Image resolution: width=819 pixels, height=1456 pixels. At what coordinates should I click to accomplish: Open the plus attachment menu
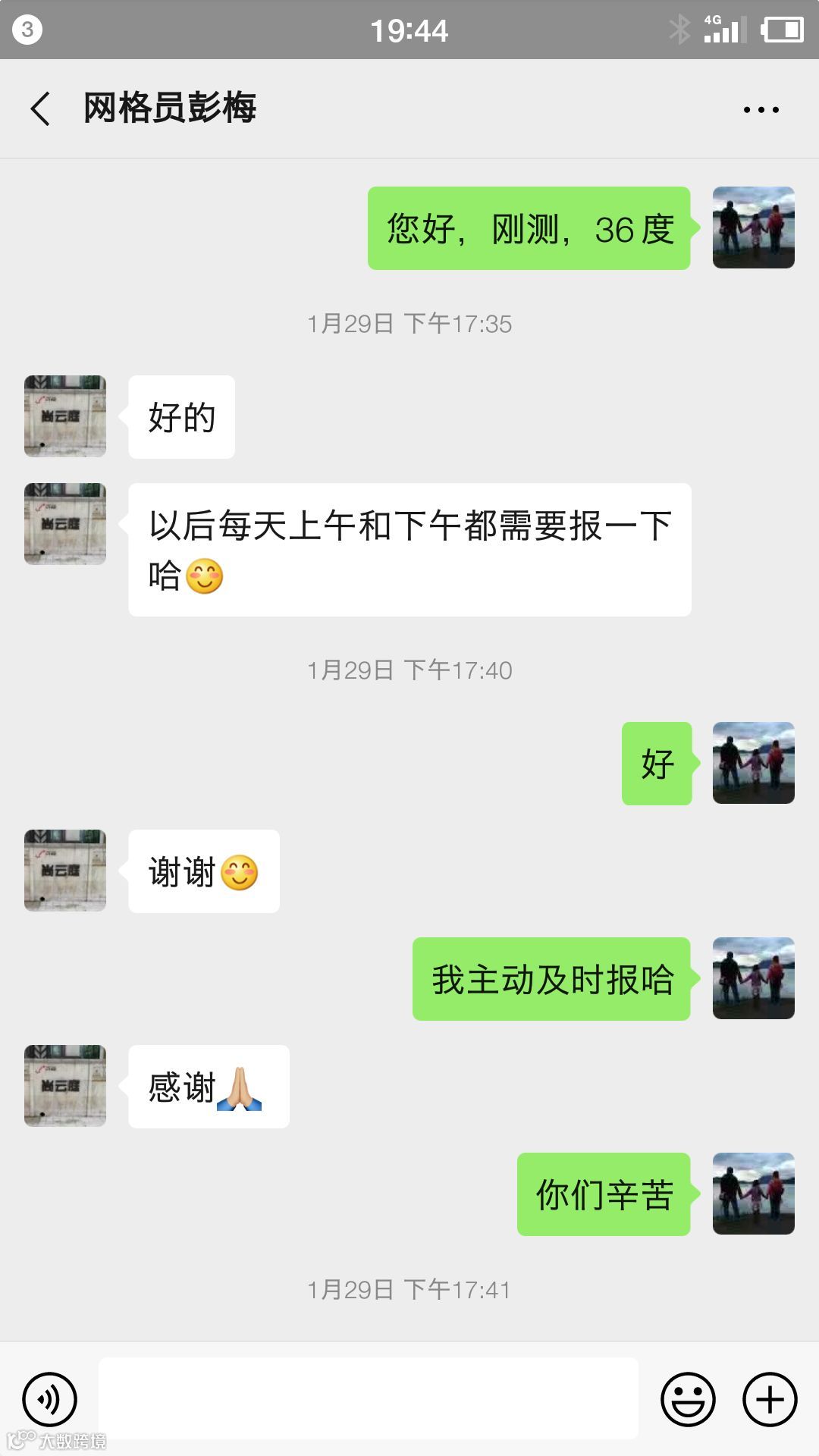coord(770,1399)
